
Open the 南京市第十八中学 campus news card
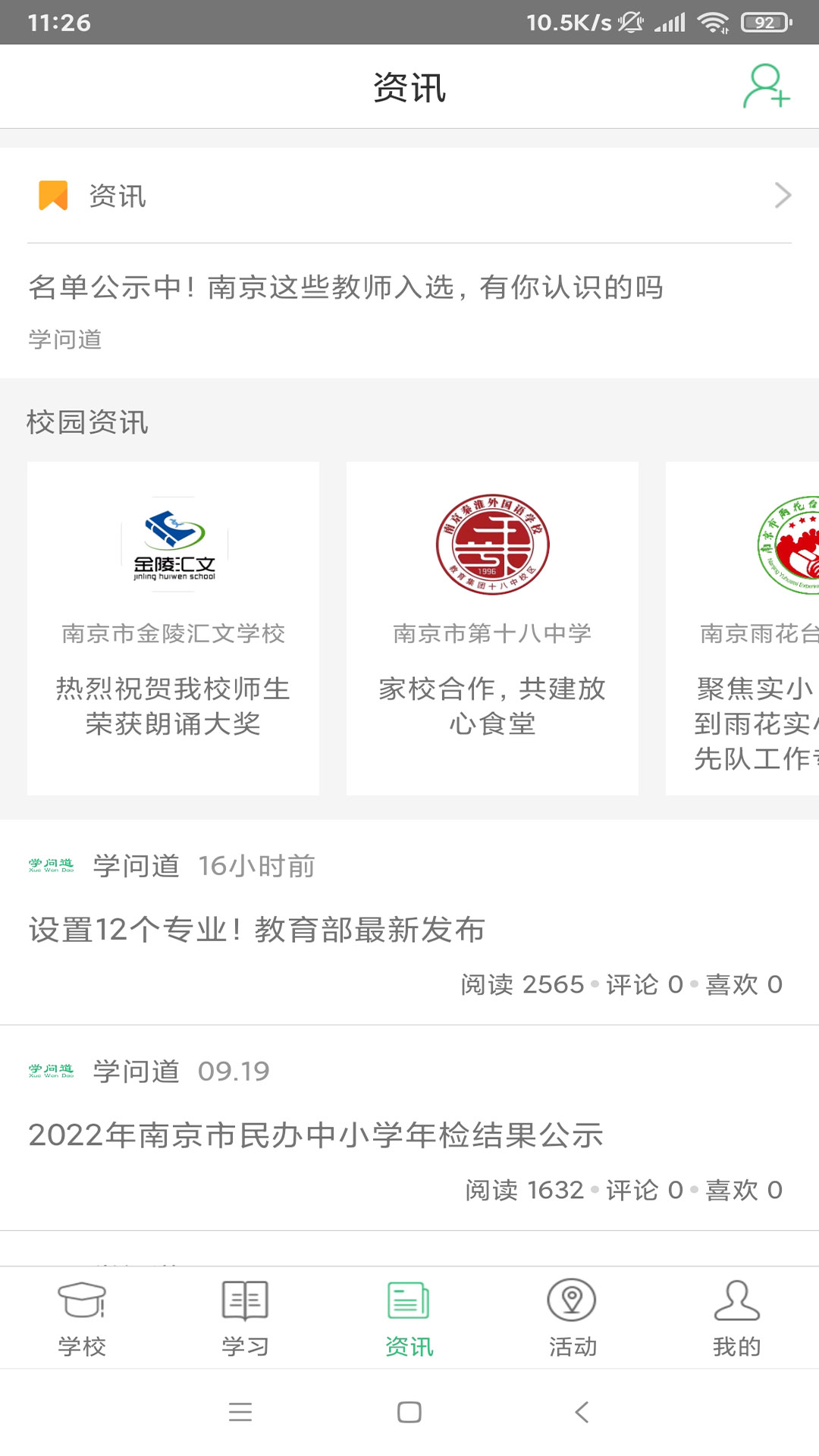coord(492,628)
